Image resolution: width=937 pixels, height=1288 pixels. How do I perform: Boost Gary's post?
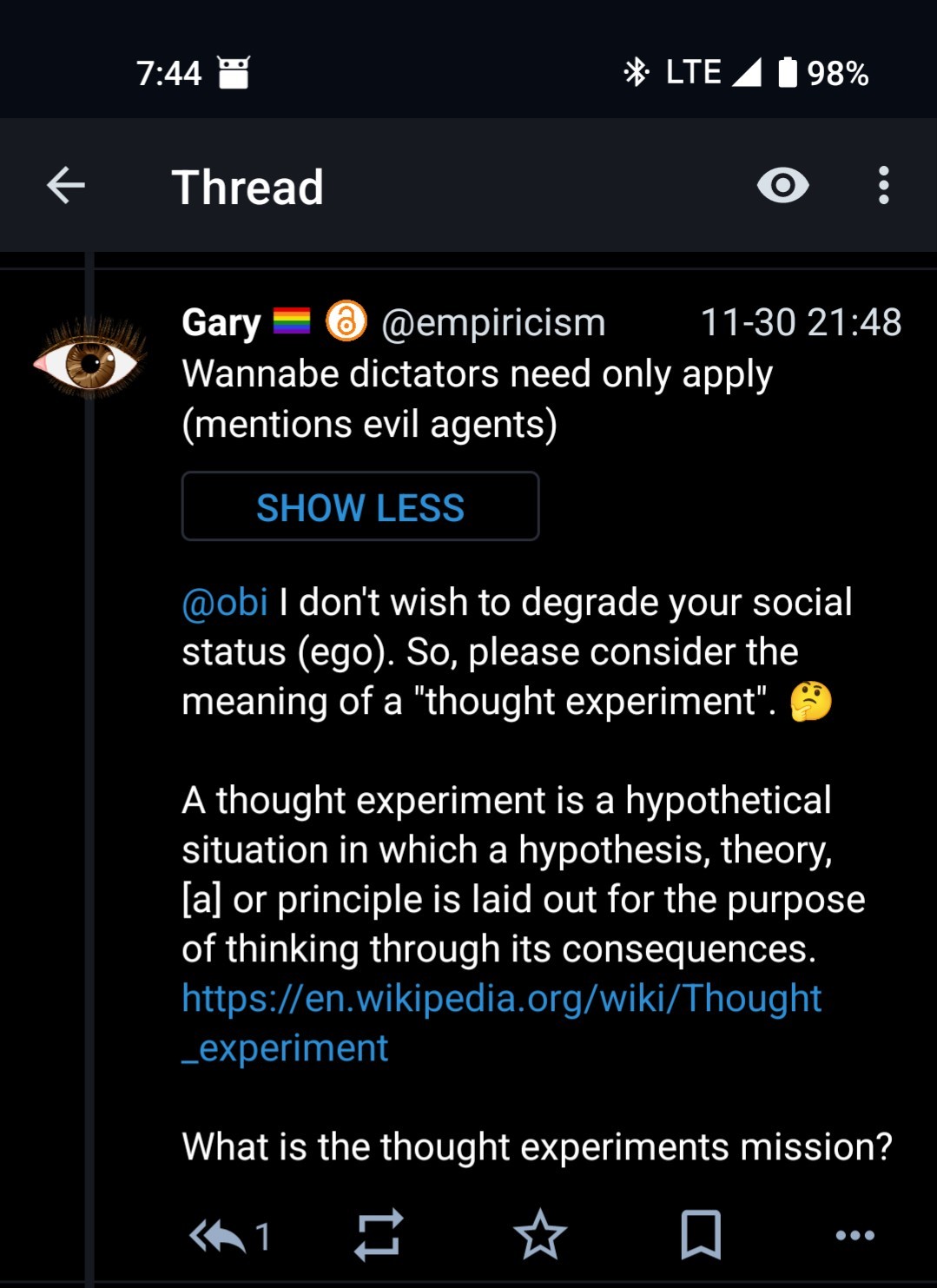pyautogui.click(x=379, y=1235)
